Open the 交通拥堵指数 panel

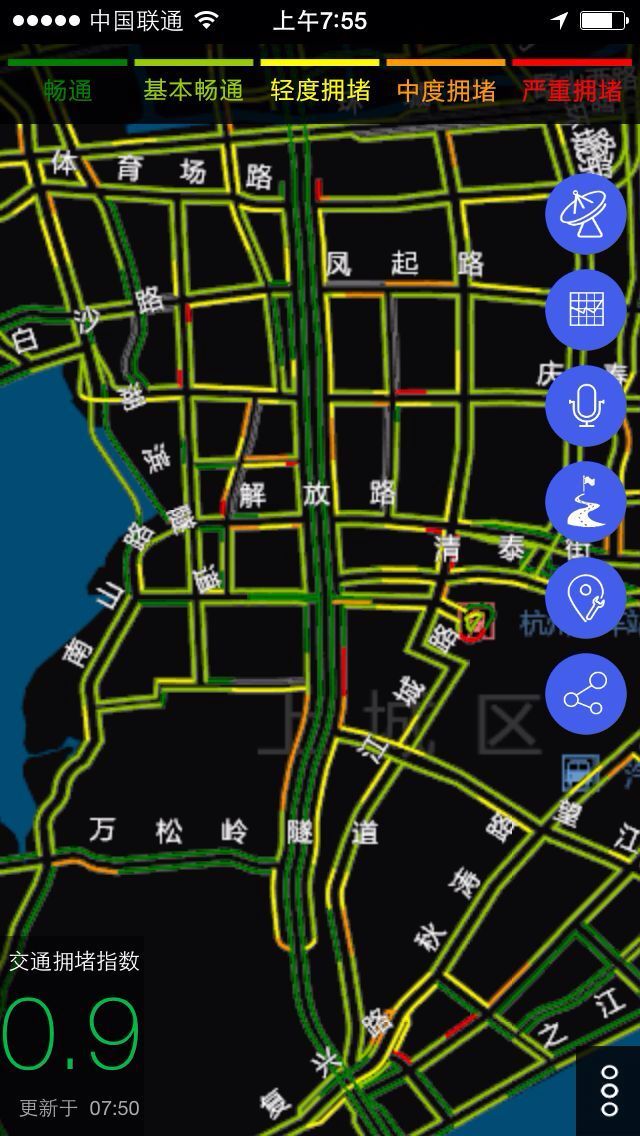pyautogui.click(x=72, y=1035)
